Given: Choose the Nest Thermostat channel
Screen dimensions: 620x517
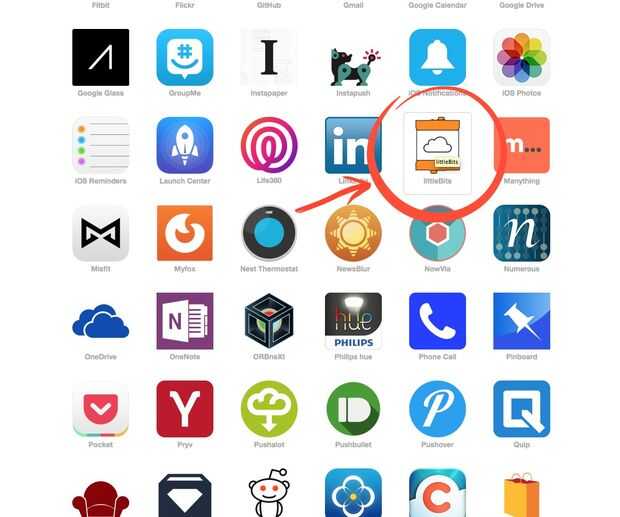Looking at the screenshot, I should (269, 233).
